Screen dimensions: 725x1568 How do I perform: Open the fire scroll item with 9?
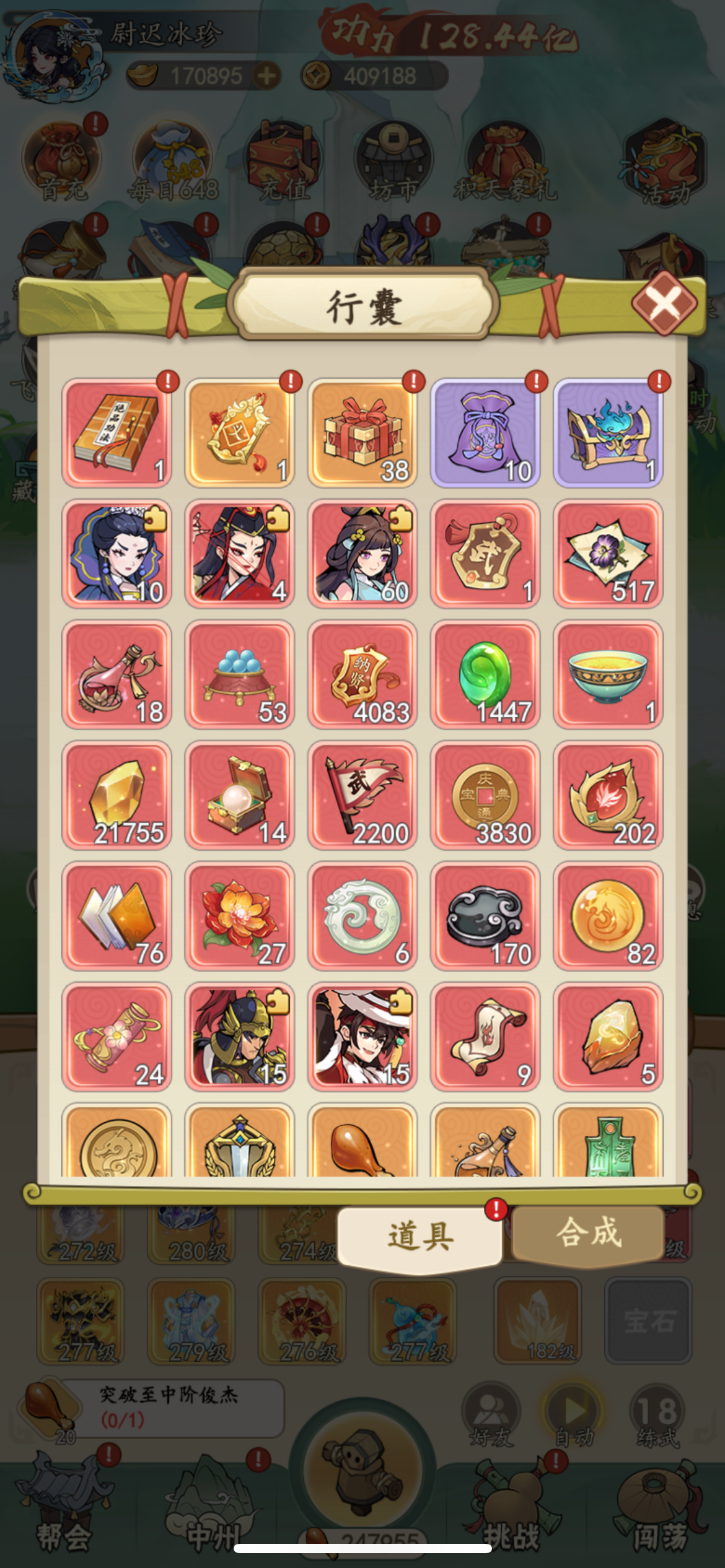click(485, 1037)
